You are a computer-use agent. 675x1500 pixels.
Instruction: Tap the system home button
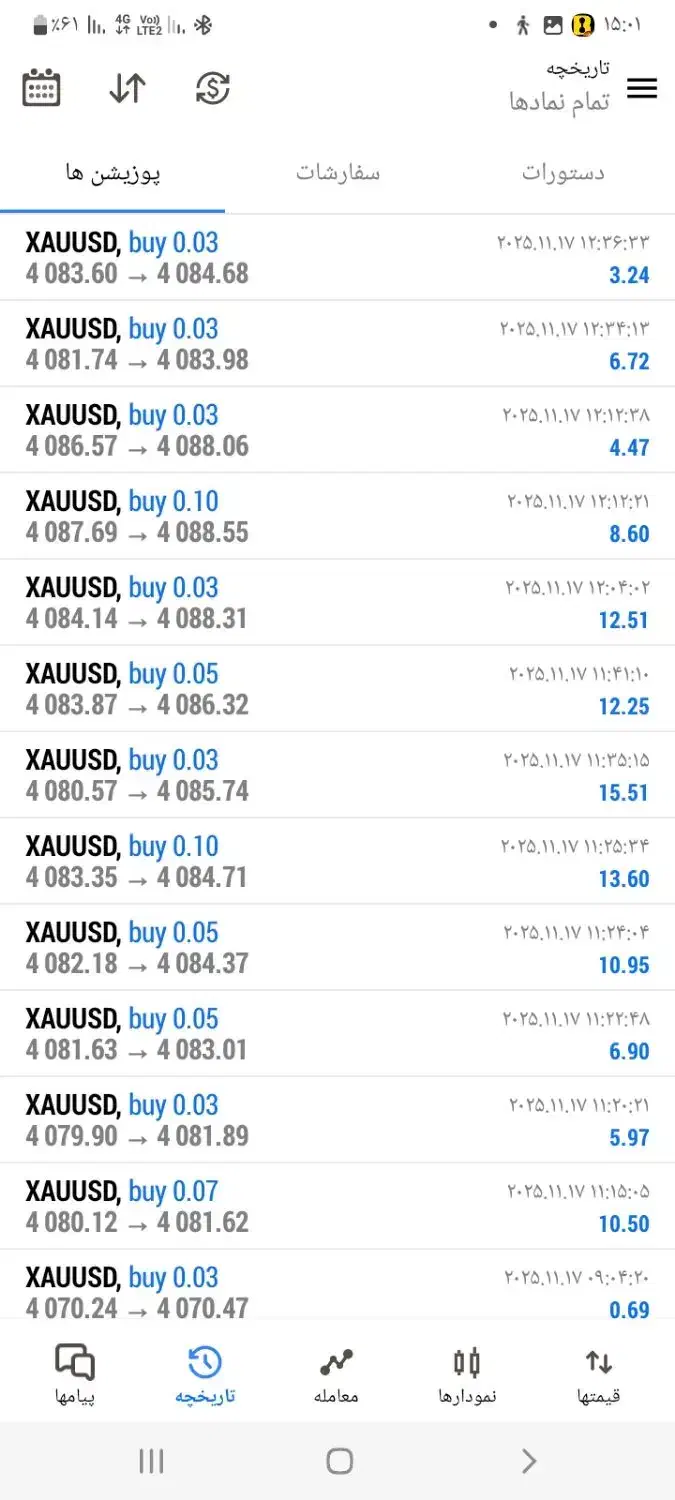click(339, 1461)
